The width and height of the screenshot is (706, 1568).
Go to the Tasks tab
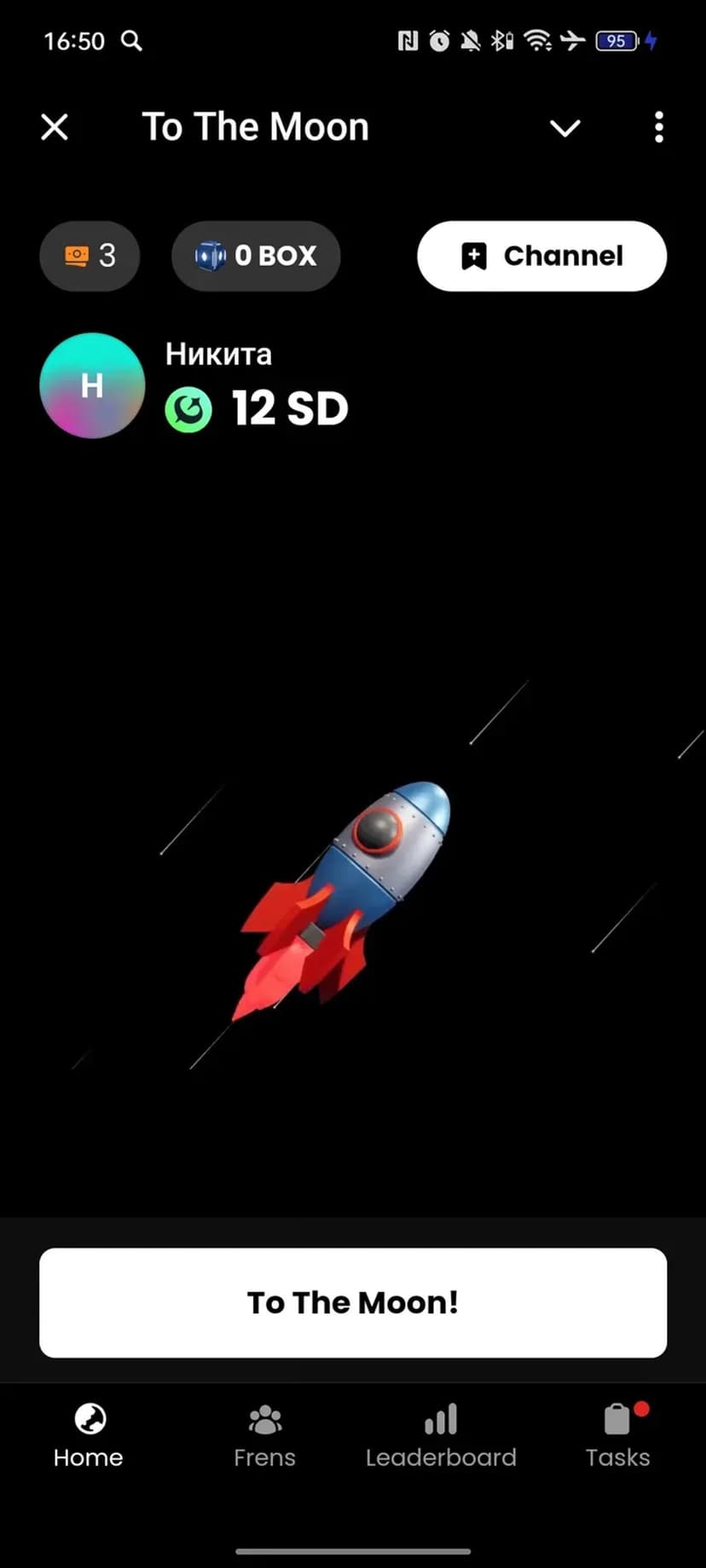[x=617, y=1437]
